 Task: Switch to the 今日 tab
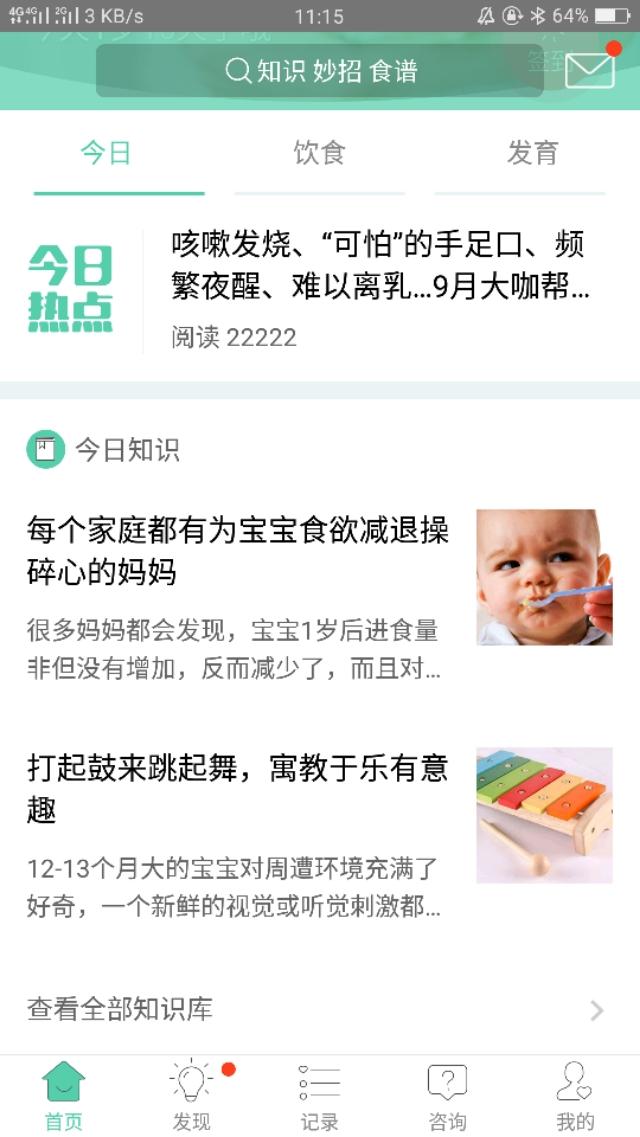tap(106, 154)
